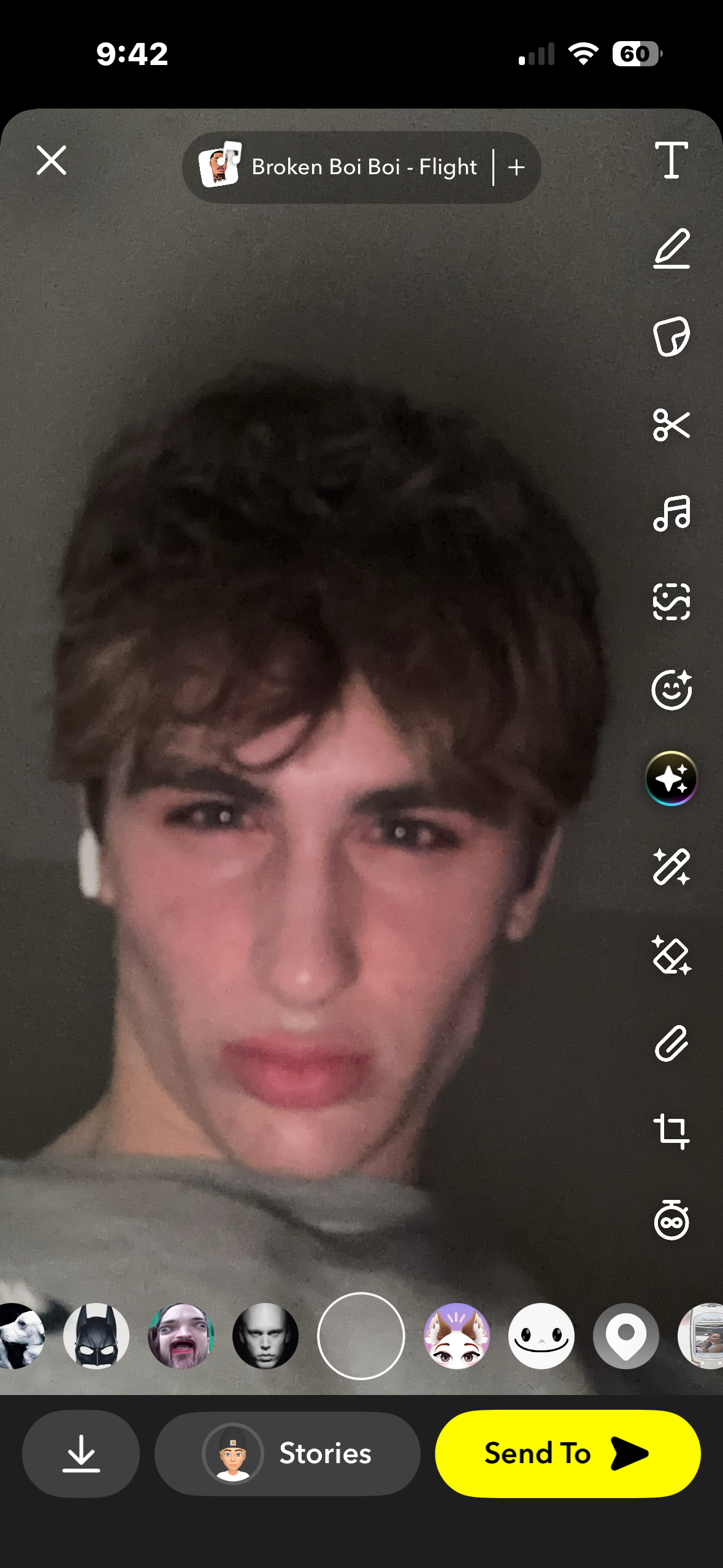Add text with the T tool
The height and width of the screenshot is (1568, 723).
pos(671,161)
